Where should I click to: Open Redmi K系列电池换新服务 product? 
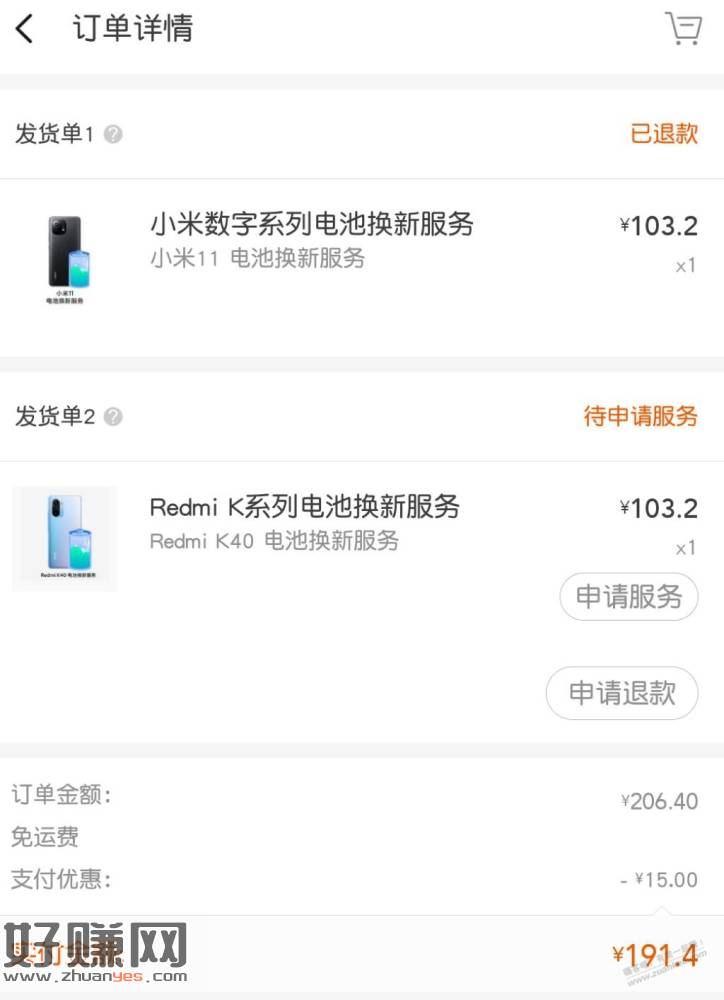pos(305,506)
